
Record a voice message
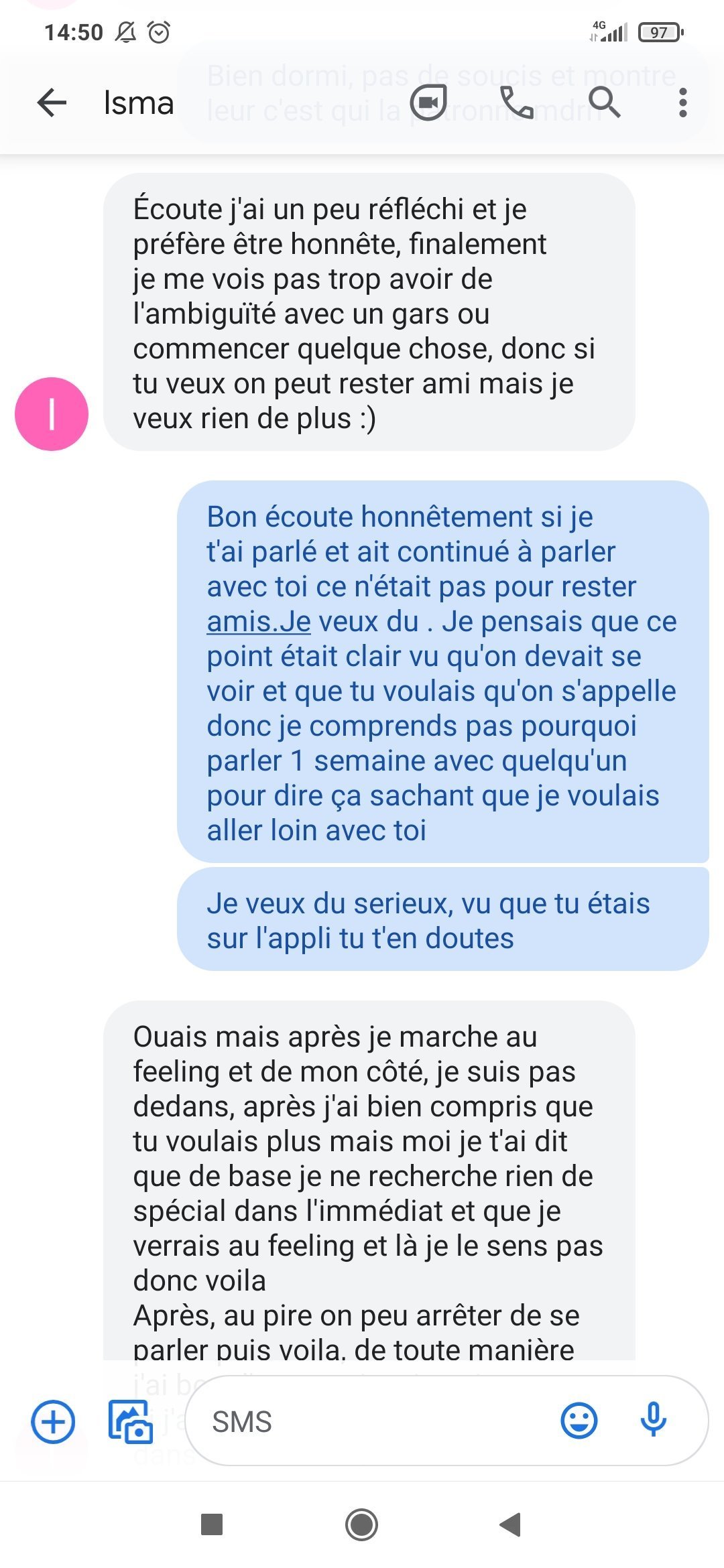point(654,1420)
